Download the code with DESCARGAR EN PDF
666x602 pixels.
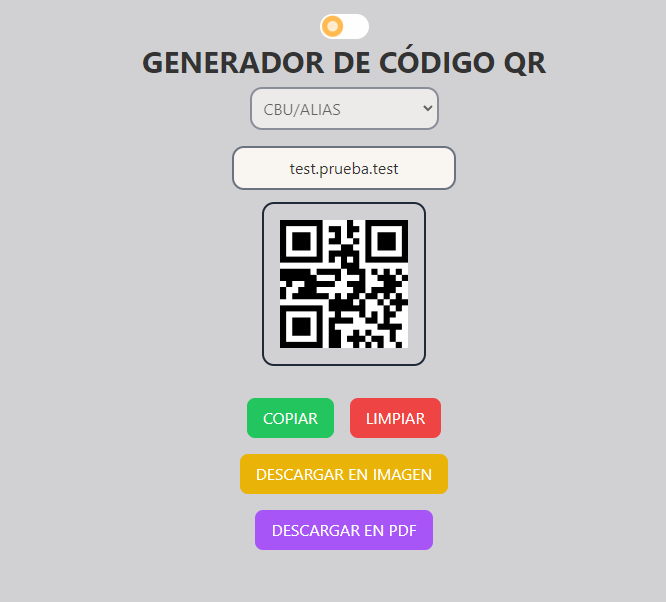click(344, 530)
